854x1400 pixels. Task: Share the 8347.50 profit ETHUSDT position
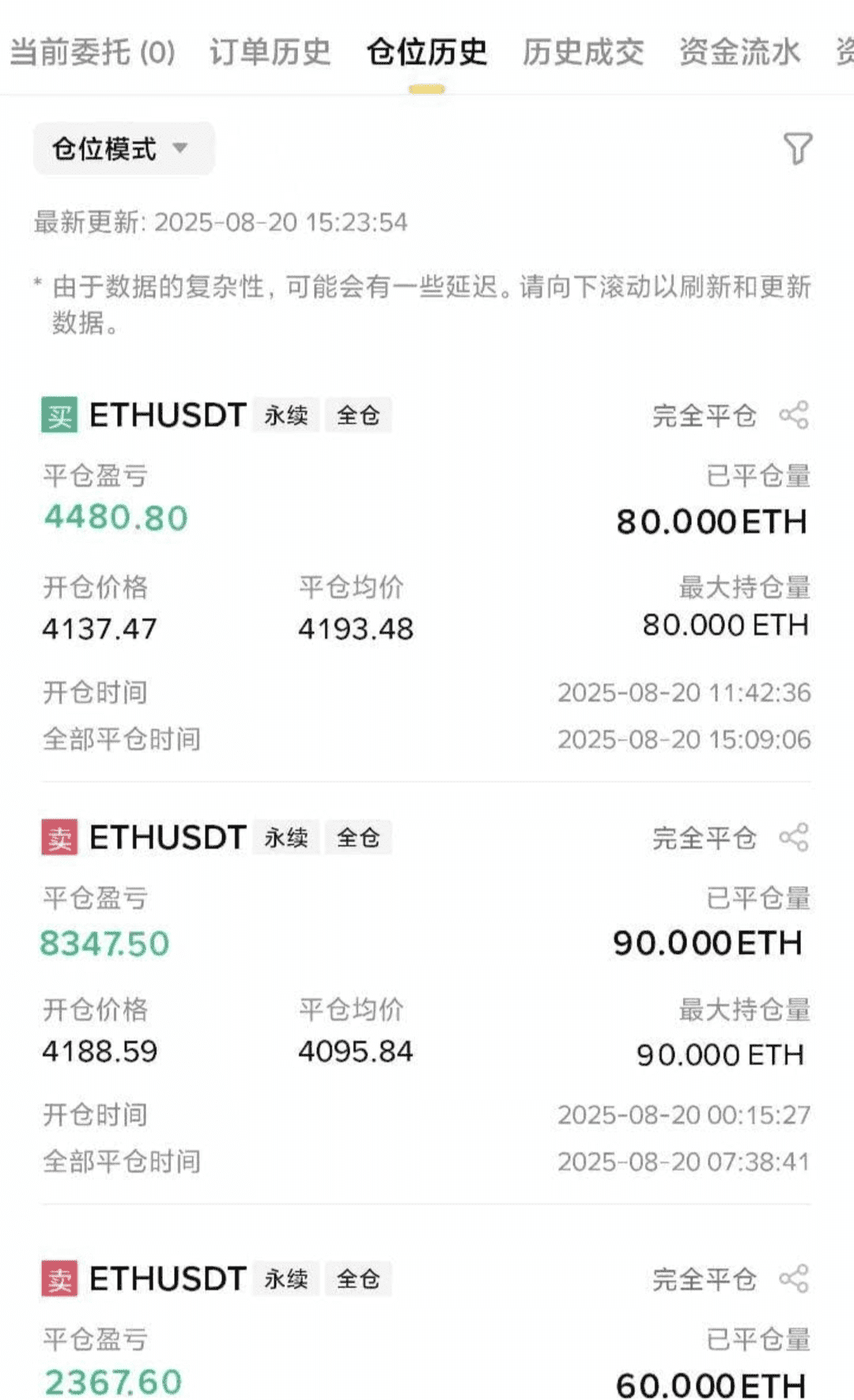coord(794,838)
